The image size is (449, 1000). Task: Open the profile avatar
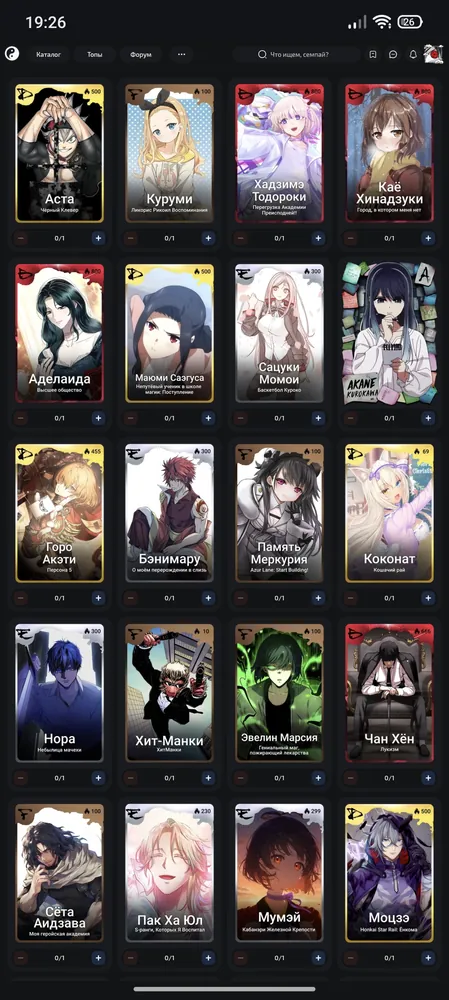(433, 54)
